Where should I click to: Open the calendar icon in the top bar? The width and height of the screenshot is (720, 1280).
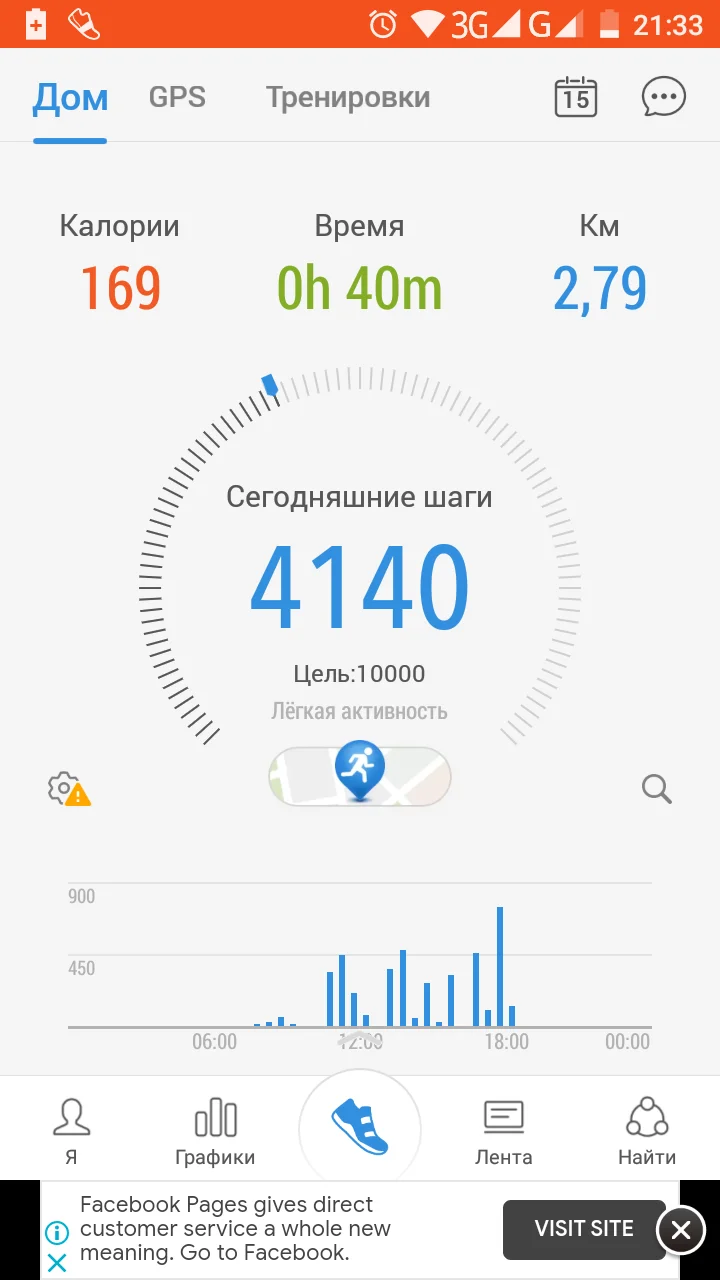[575, 96]
